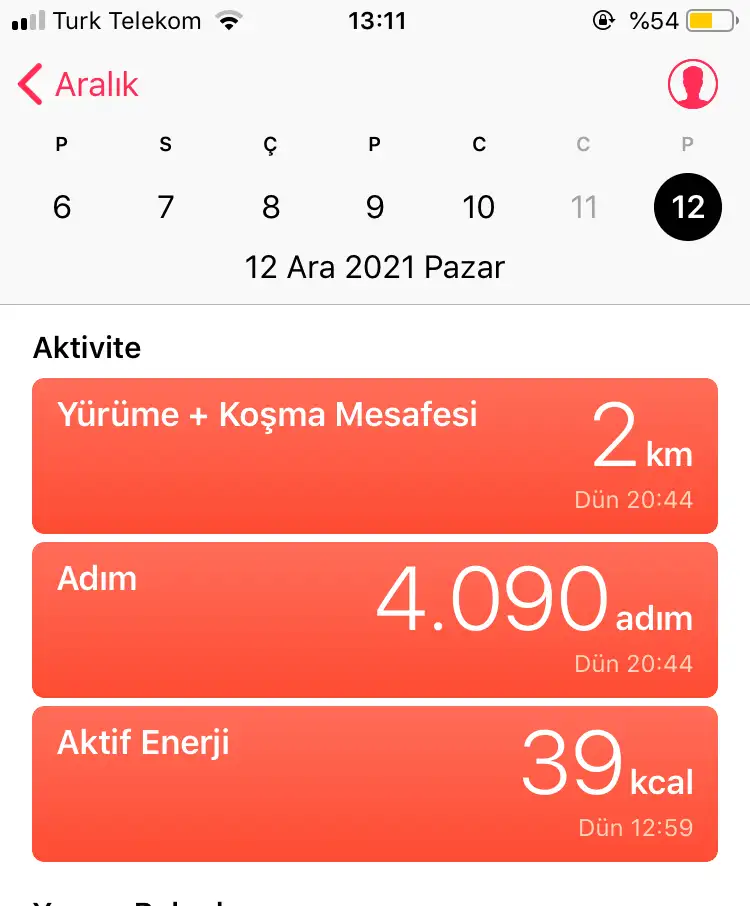Open Yürüme + Koşma Mesafesi card
750x906 pixels.
[375, 456]
